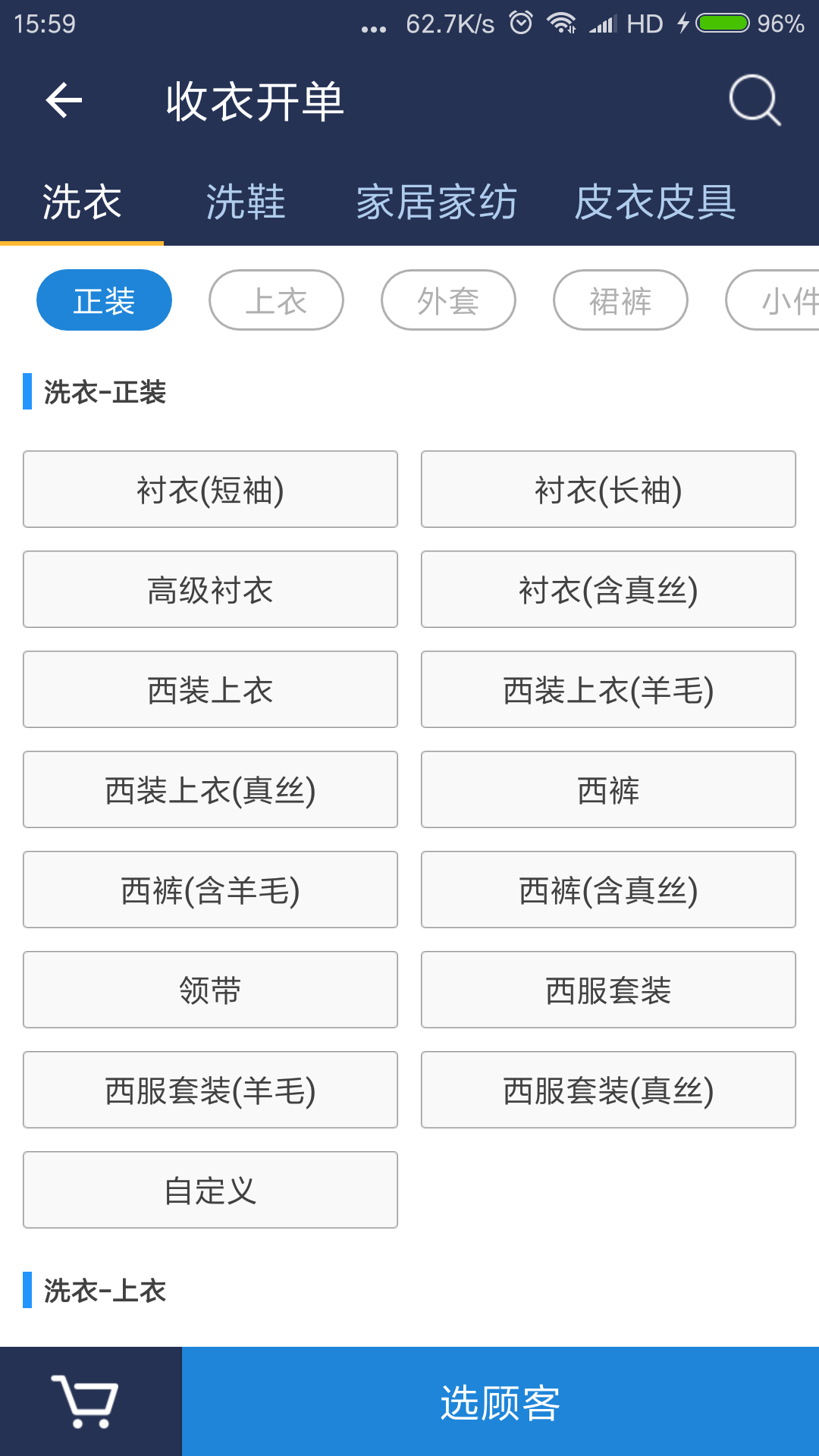Tap the back arrow to exit order screen
This screenshot has height=1456, width=819.
61,101
